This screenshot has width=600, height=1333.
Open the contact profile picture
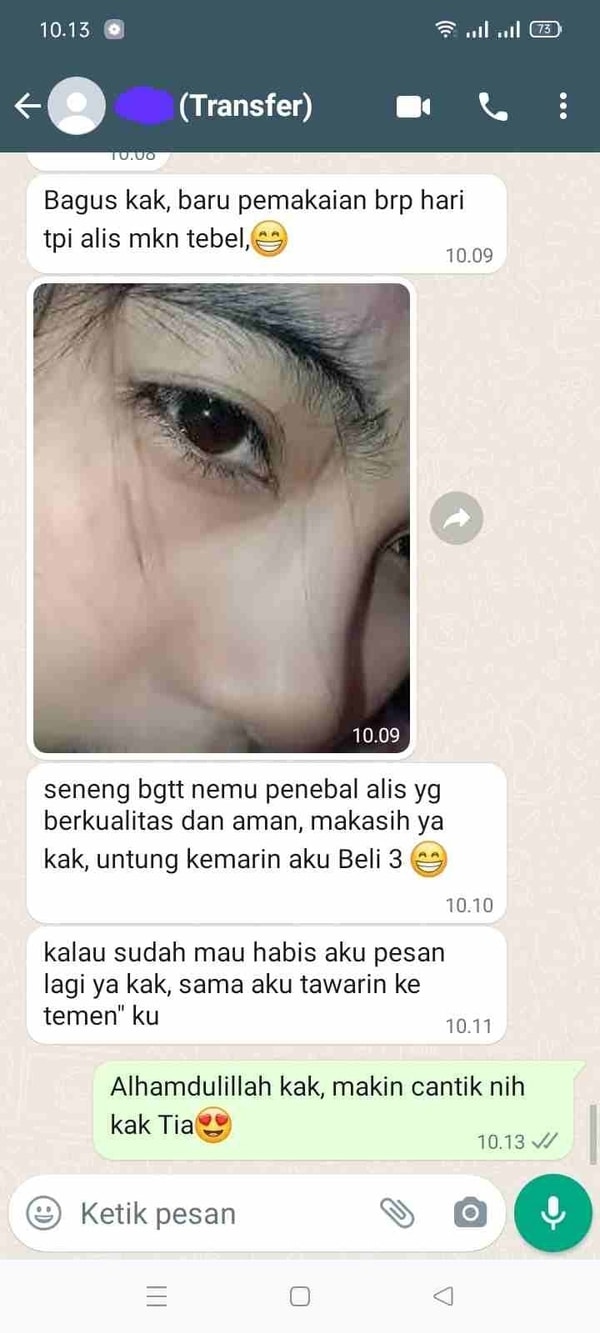(77, 106)
